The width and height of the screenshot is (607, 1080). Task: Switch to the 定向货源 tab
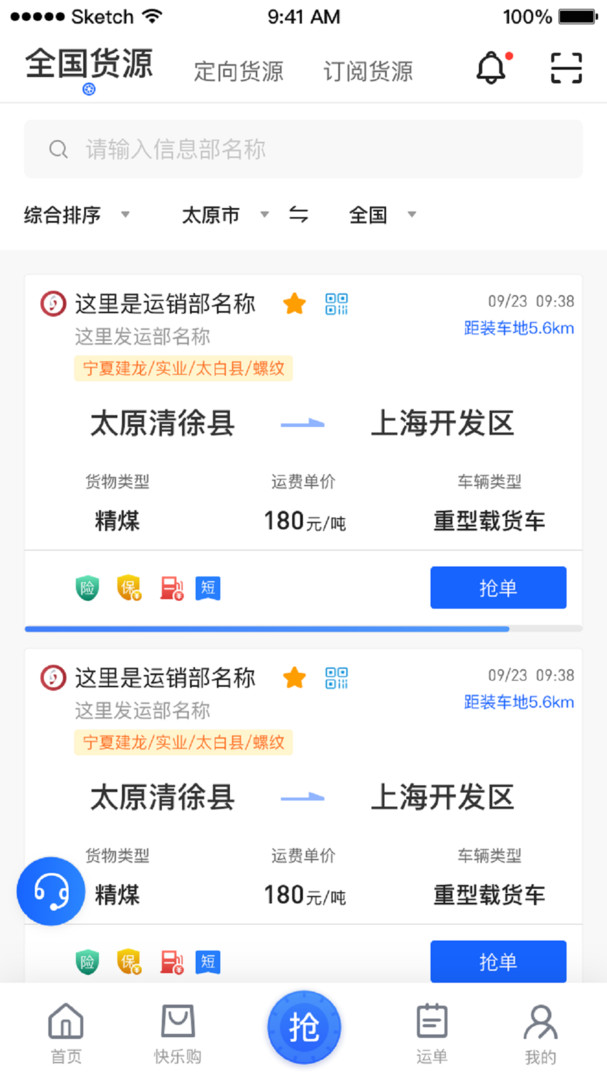pos(238,71)
